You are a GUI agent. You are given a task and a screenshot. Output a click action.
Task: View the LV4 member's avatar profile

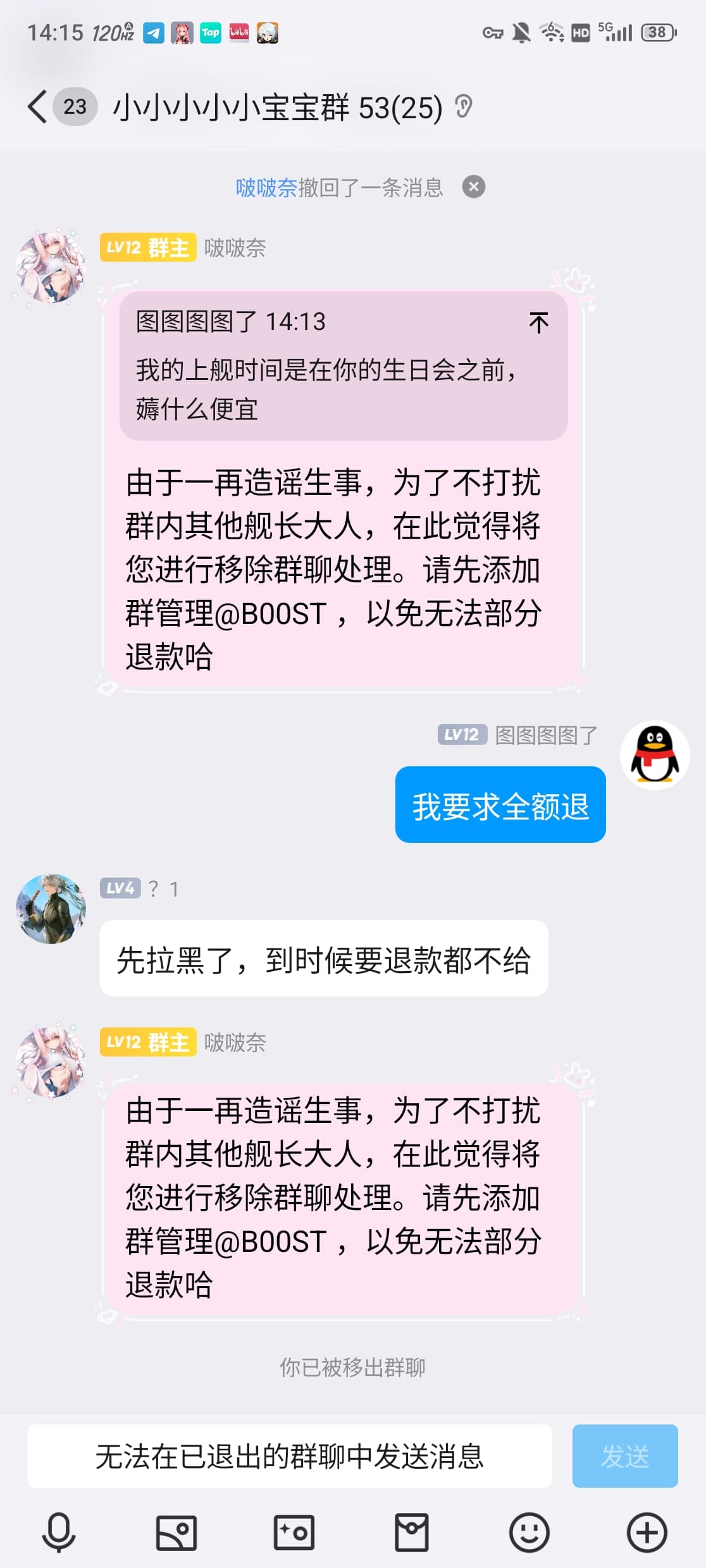[51, 909]
